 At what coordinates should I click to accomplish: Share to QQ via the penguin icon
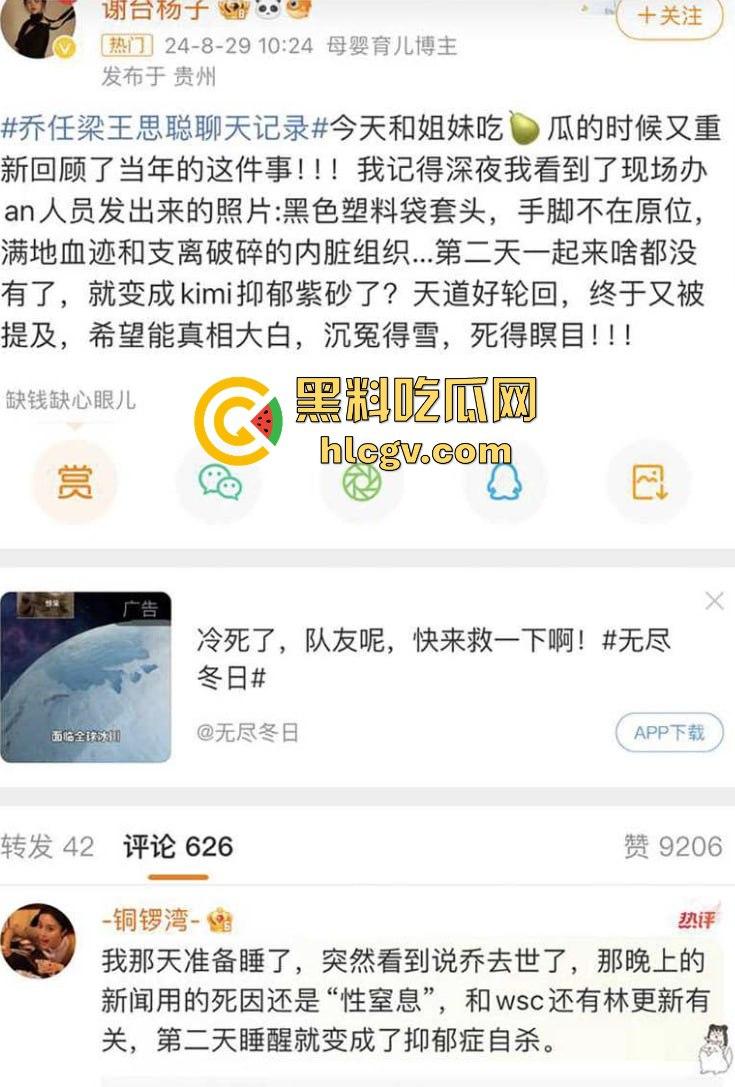pyautogui.click(x=504, y=482)
